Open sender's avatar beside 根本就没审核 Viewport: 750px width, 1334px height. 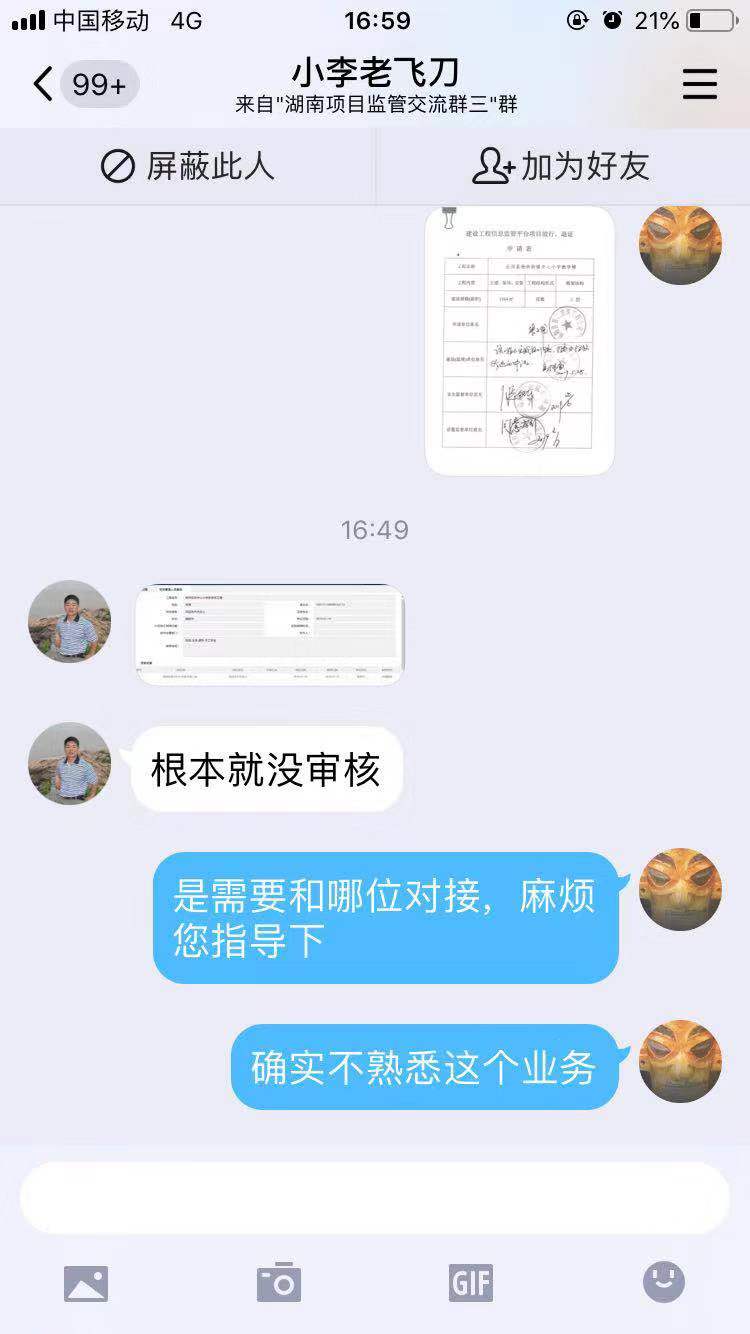coord(69,764)
